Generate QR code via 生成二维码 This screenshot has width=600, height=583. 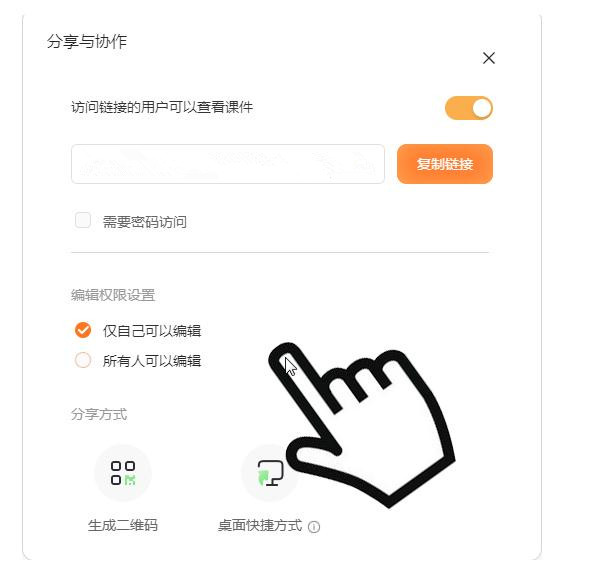[123, 473]
